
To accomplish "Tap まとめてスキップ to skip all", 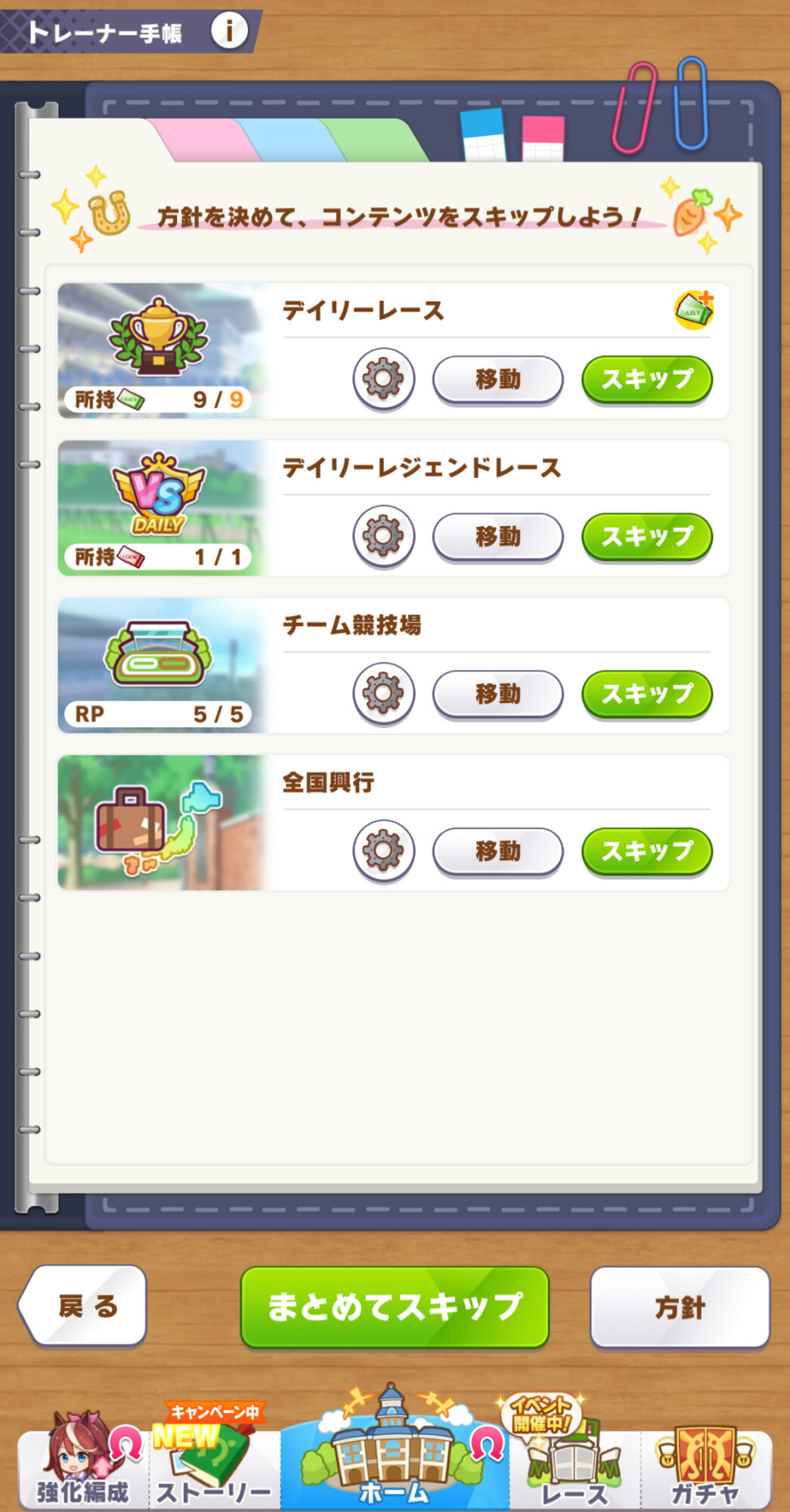I will coord(394,1307).
